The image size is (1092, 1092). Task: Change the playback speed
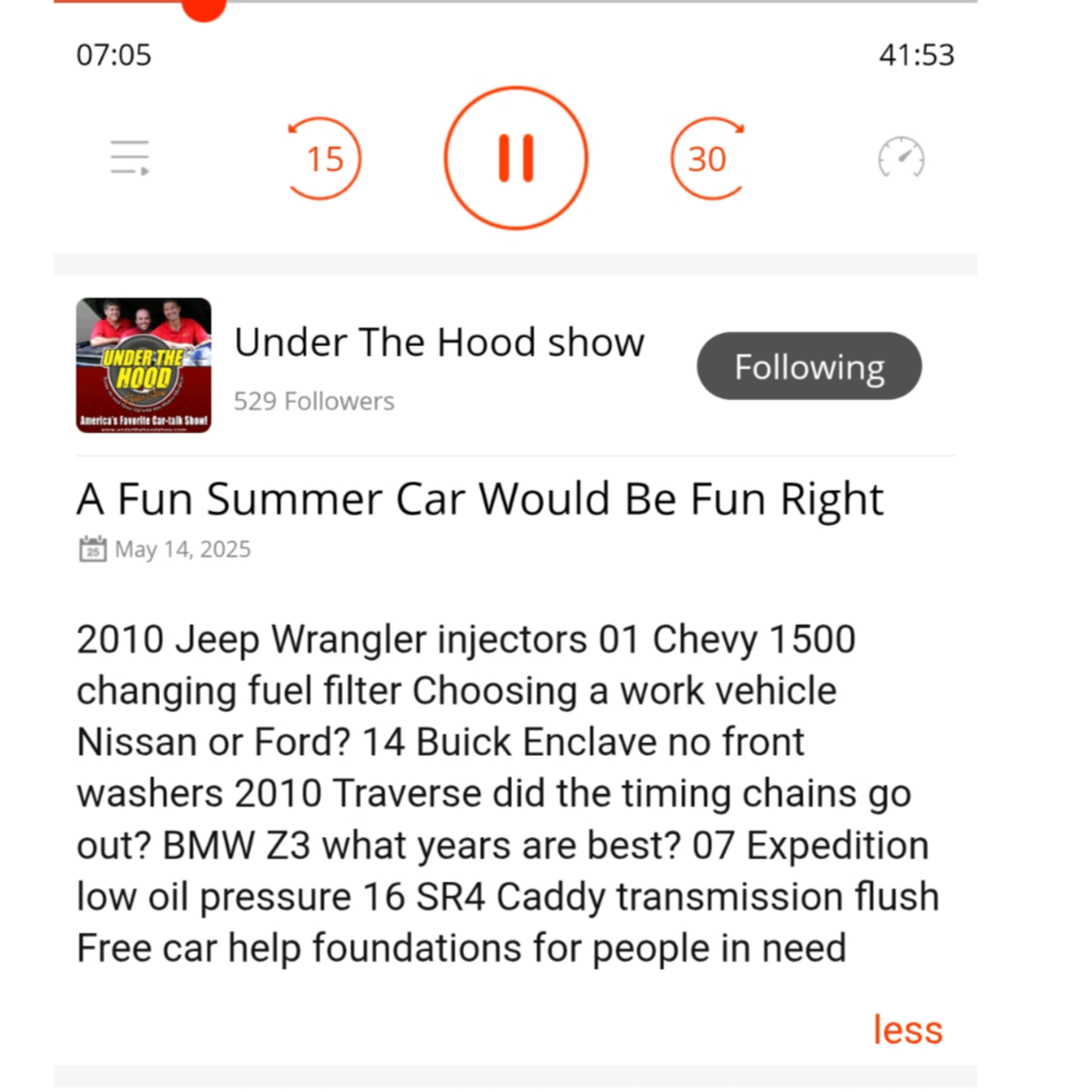tap(901, 158)
